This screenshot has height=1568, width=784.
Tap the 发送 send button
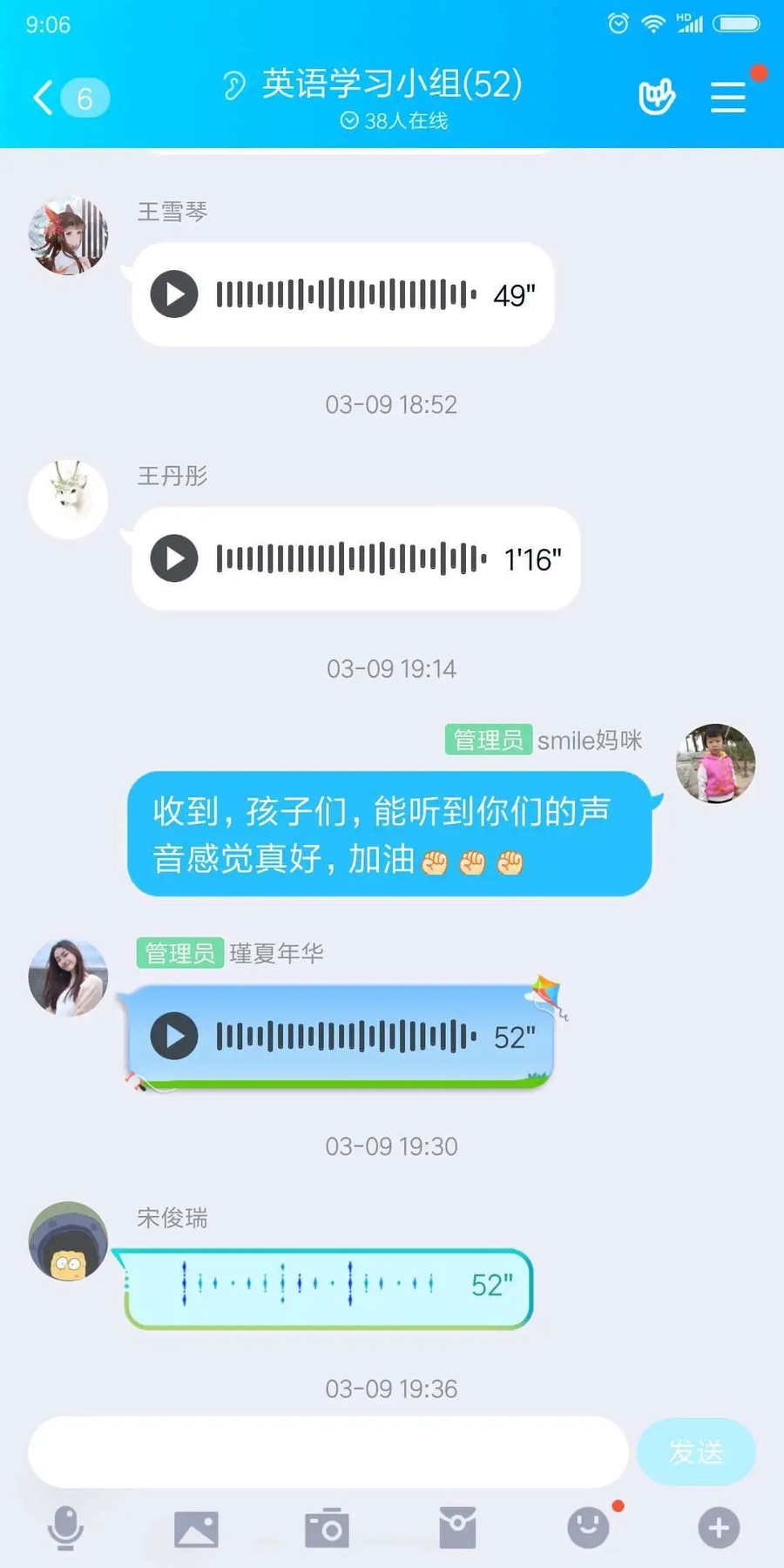point(696,1451)
